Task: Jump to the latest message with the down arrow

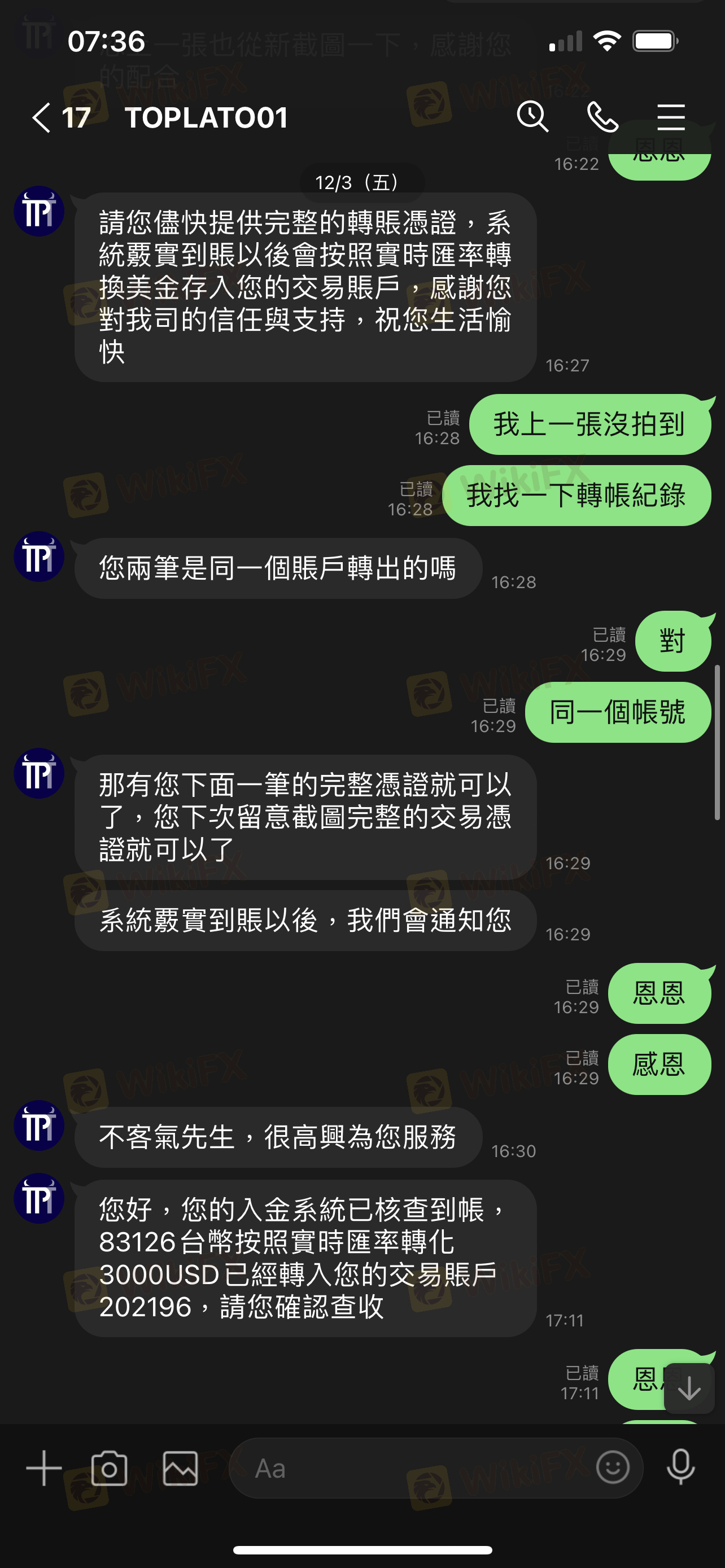Action: tap(689, 1389)
